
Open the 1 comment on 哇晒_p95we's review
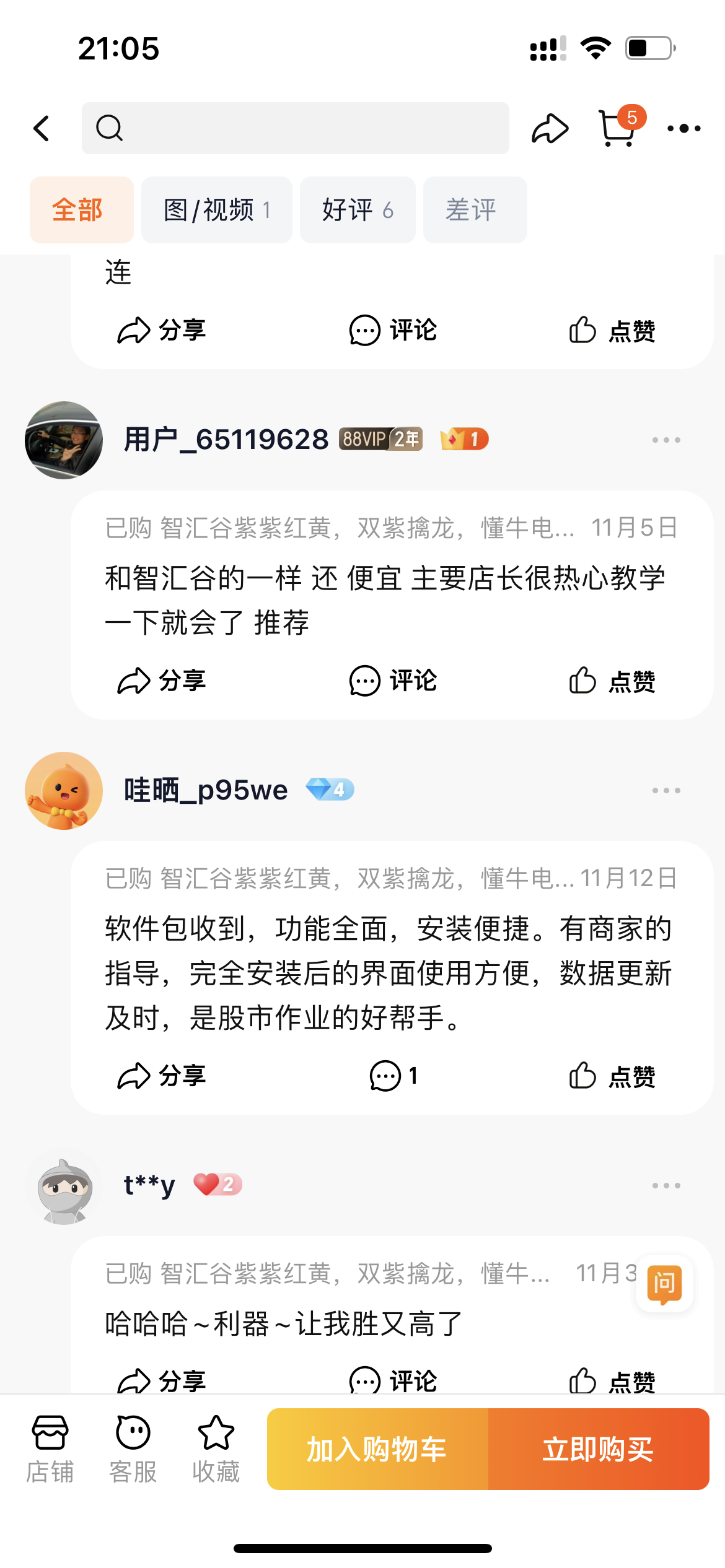pos(393,1076)
